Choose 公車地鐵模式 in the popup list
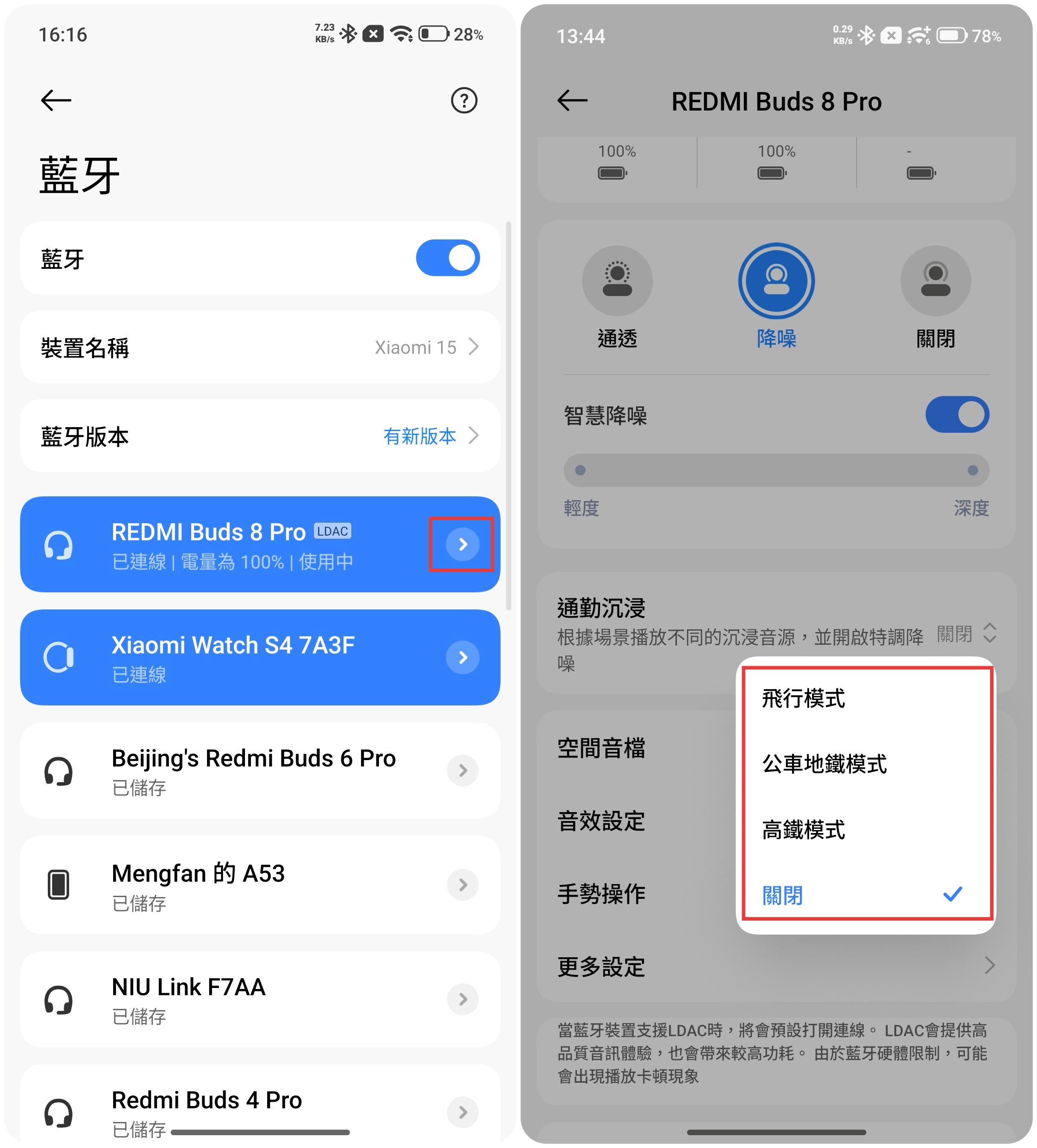1037x1148 pixels. (824, 764)
